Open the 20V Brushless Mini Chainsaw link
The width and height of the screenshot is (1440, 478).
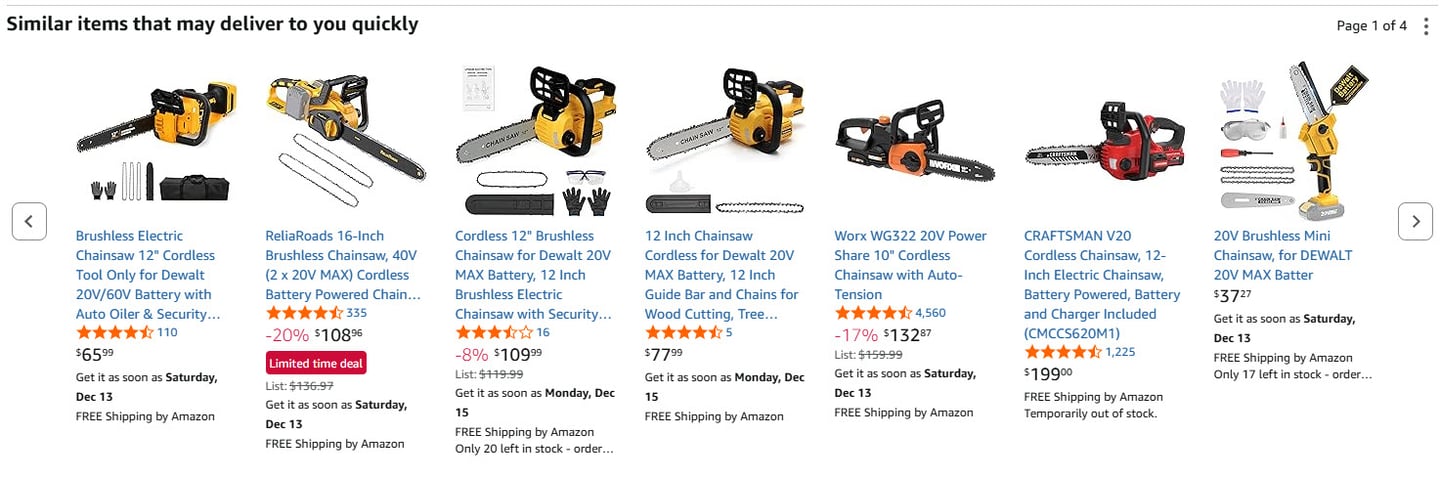pyautogui.click(x=1283, y=255)
